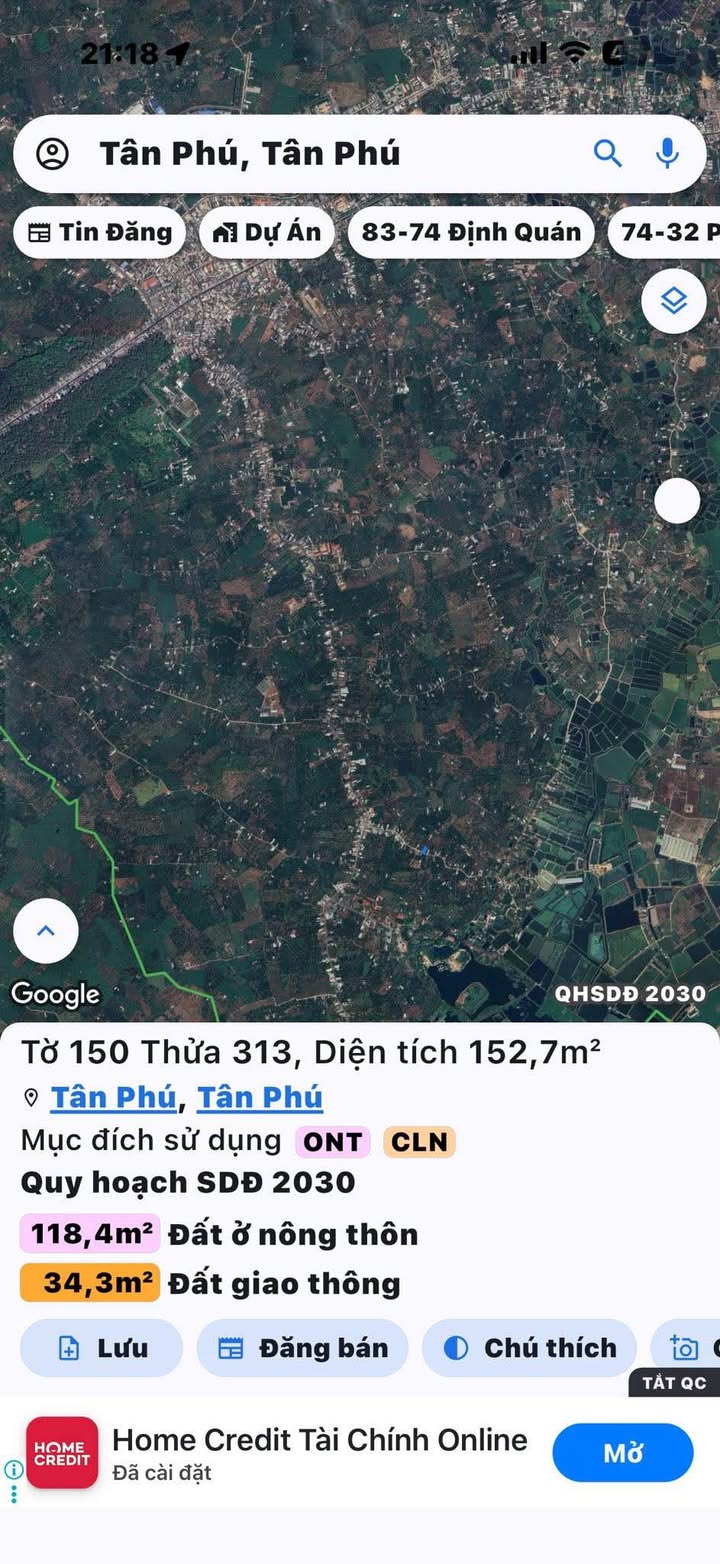This screenshot has height=1564, width=720.
Task: Dismiss the ad with TẮT QC
Action: (674, 1383)
